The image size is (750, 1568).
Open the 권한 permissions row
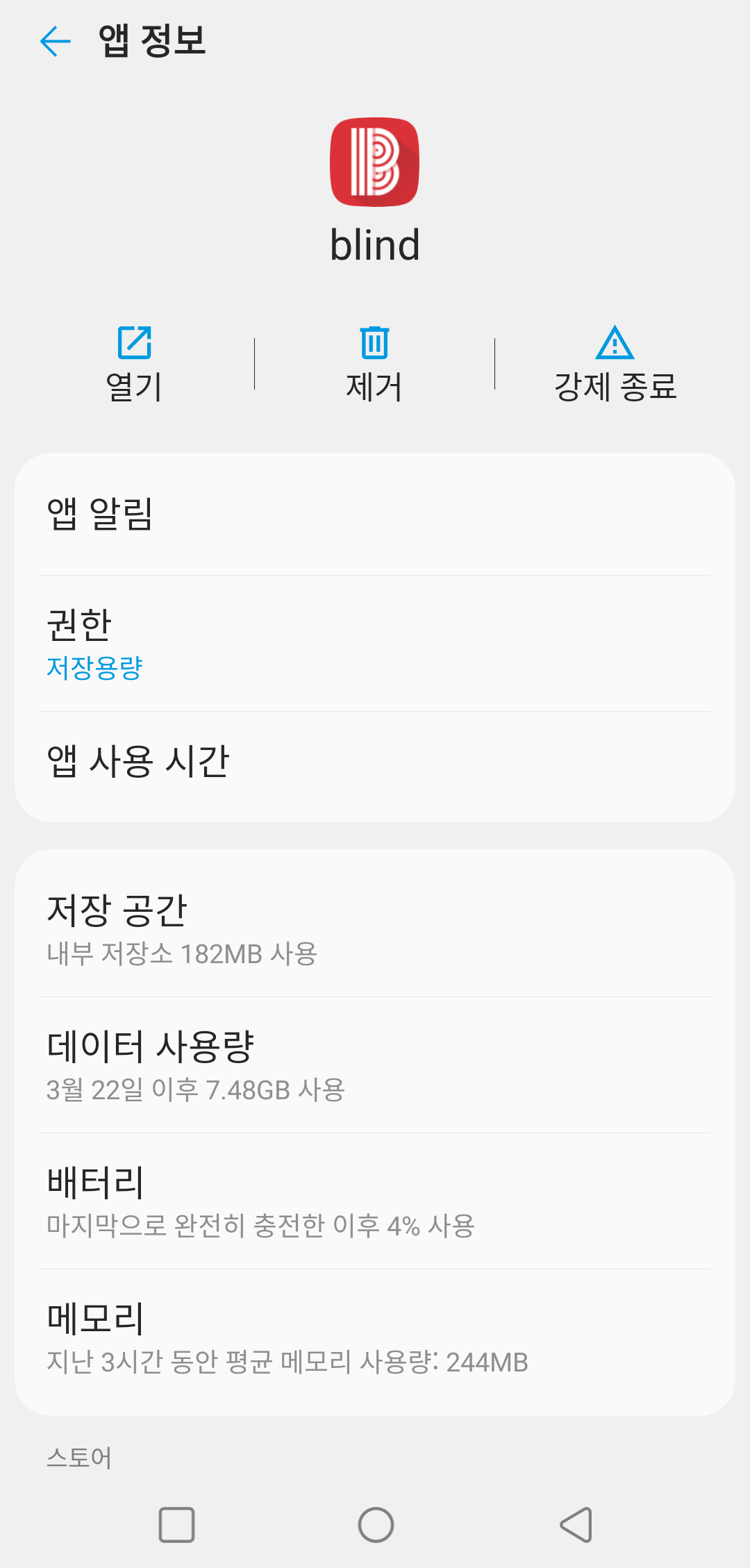click(x=375, y=644)
